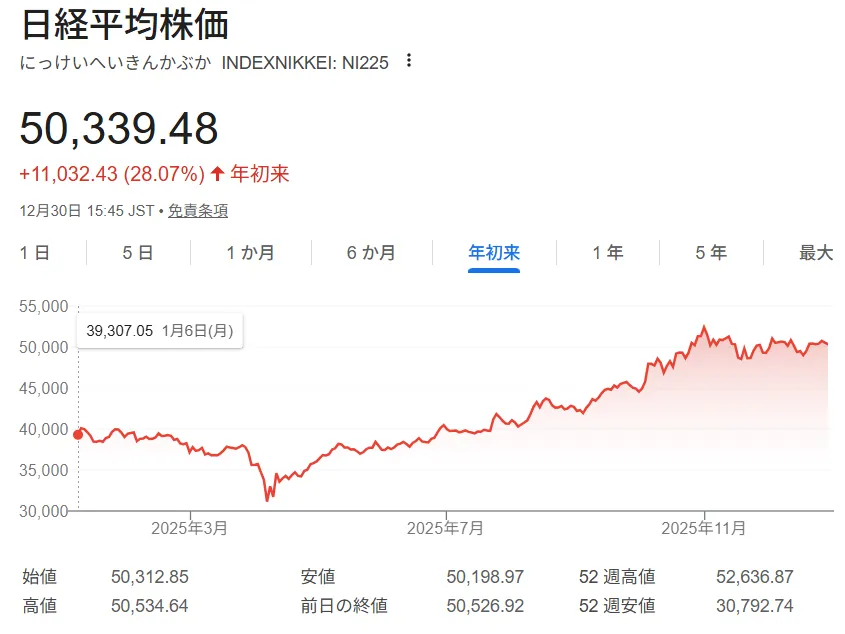Select the 年初来 range tab

(x=494, y=253)
